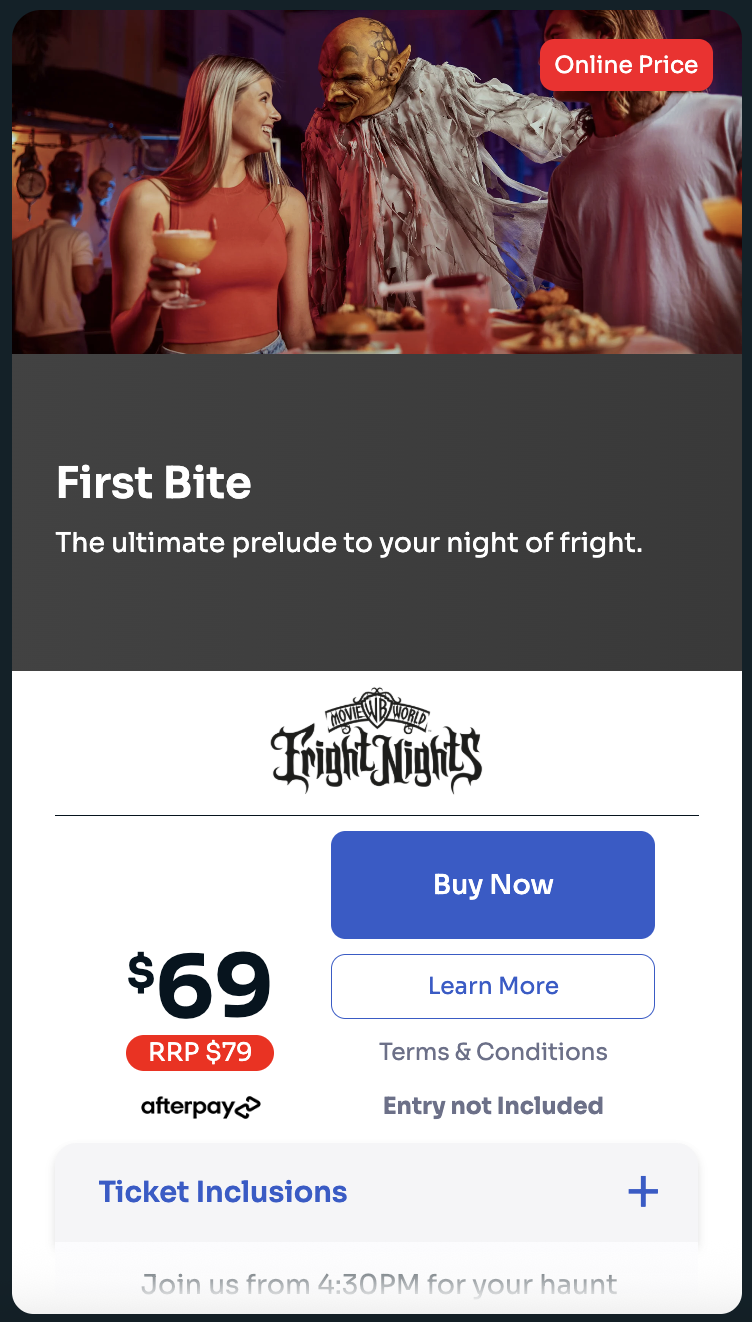Image resolution: width=752 pixels, height=1322 pixels.
Task: View the Terms & Conditions
Action: 493,1052
